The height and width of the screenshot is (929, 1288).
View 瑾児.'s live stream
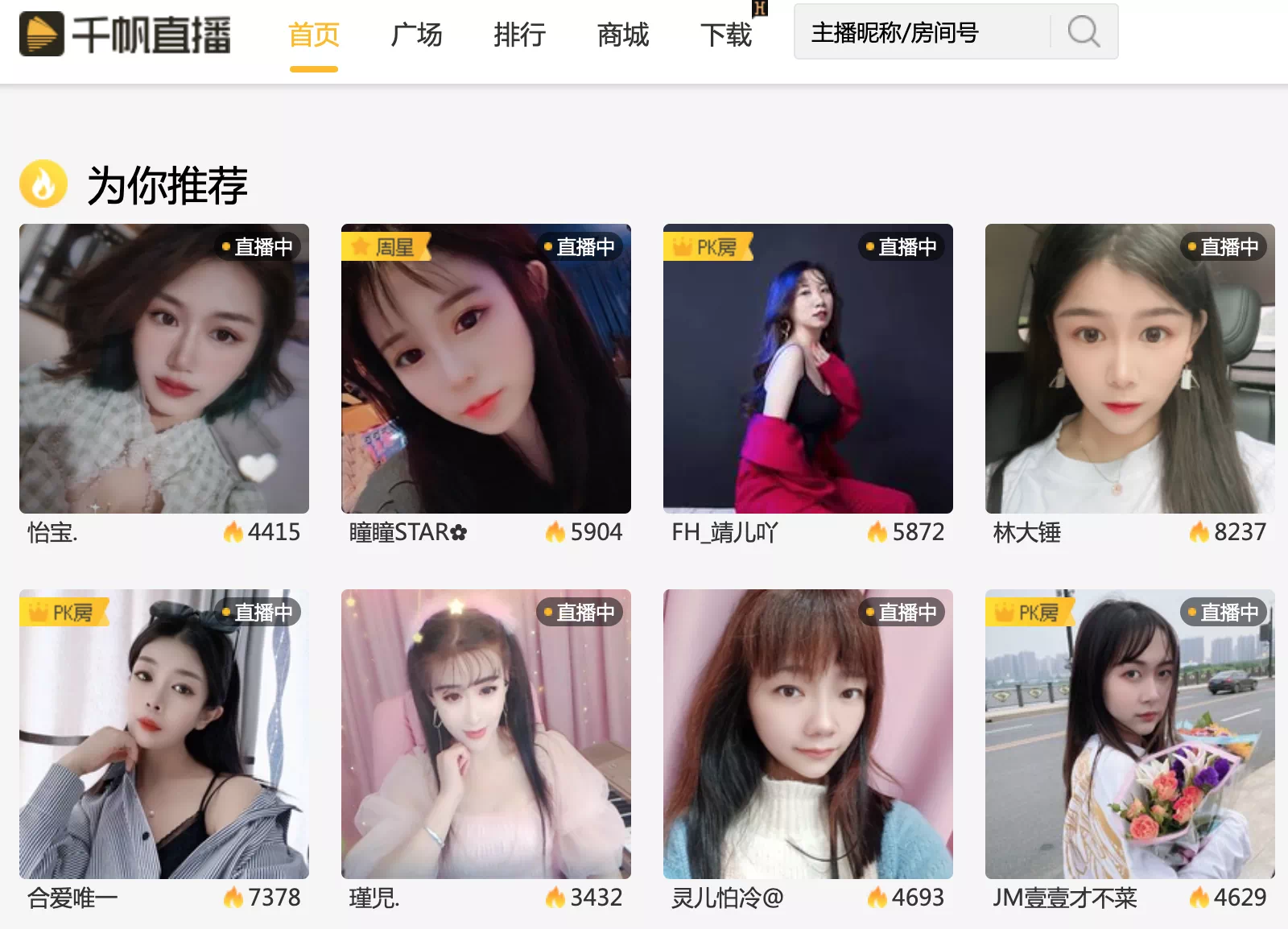pos(486,734)
